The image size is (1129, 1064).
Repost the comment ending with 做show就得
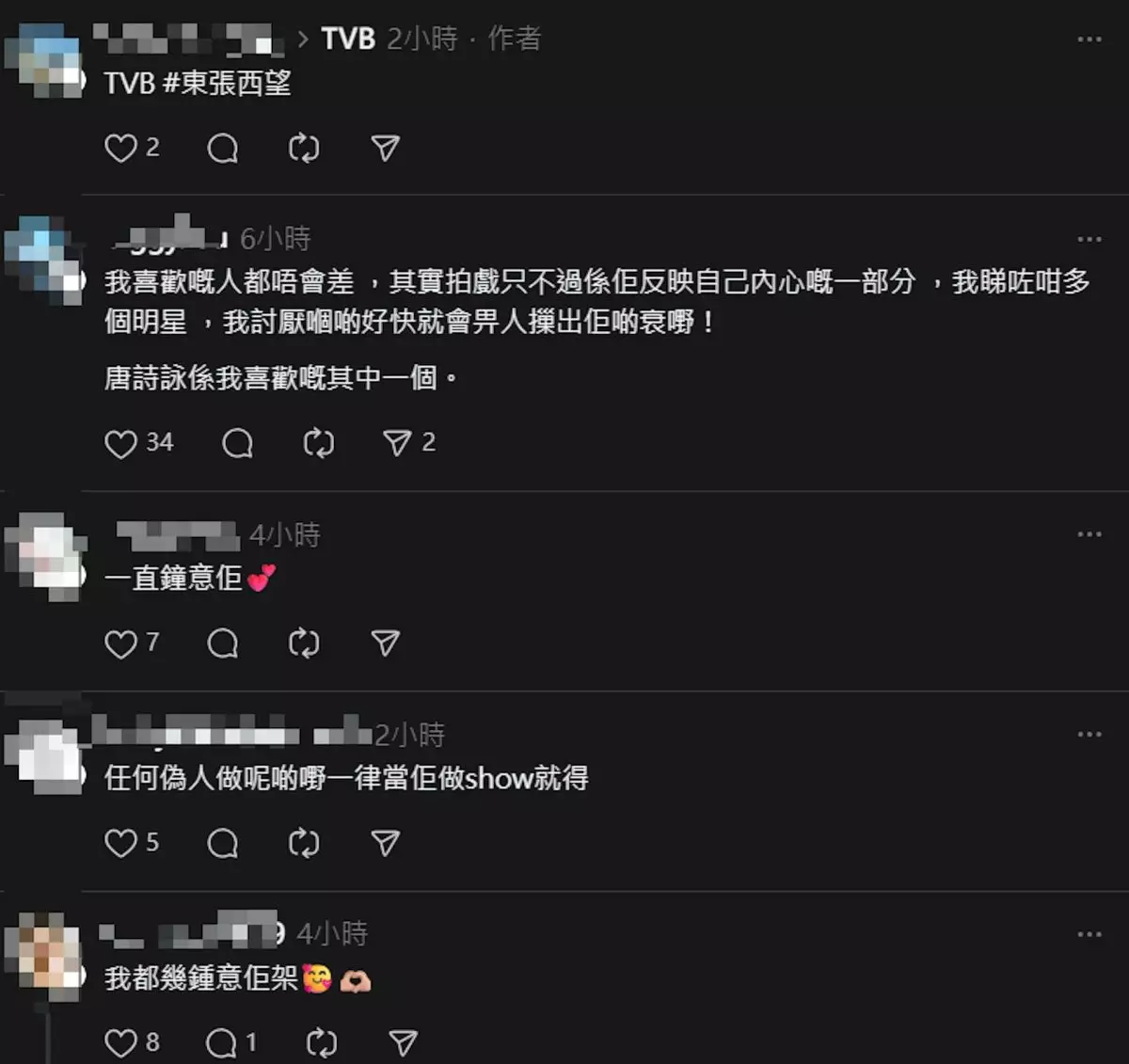pyautogui.click(x=304, y=843)
